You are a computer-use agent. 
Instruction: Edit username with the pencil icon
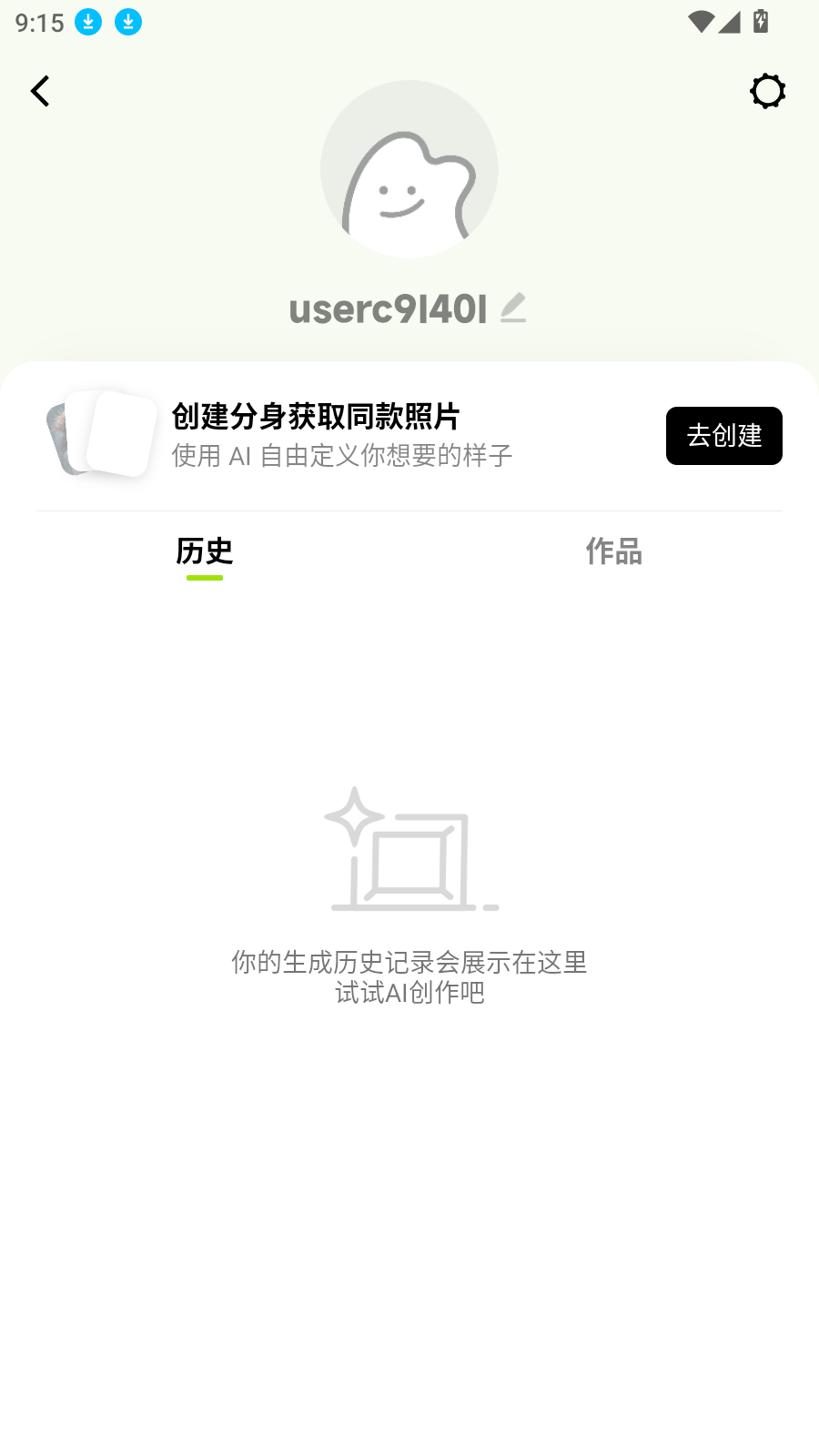(513, 308)
